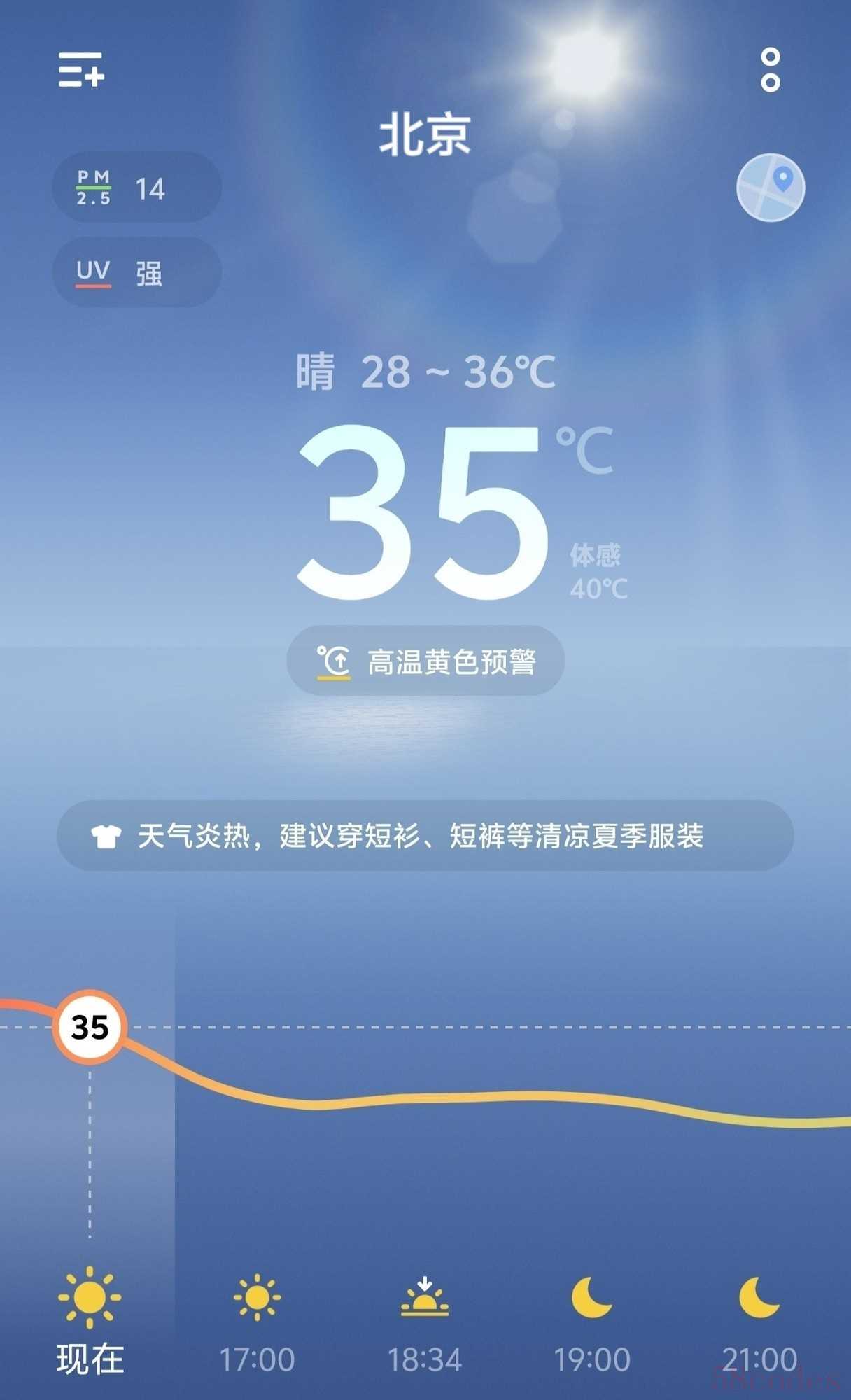Viewport: 851px width, 1400px height.
Task: Open the city list manager icon
Action: (x=81, y=69)
